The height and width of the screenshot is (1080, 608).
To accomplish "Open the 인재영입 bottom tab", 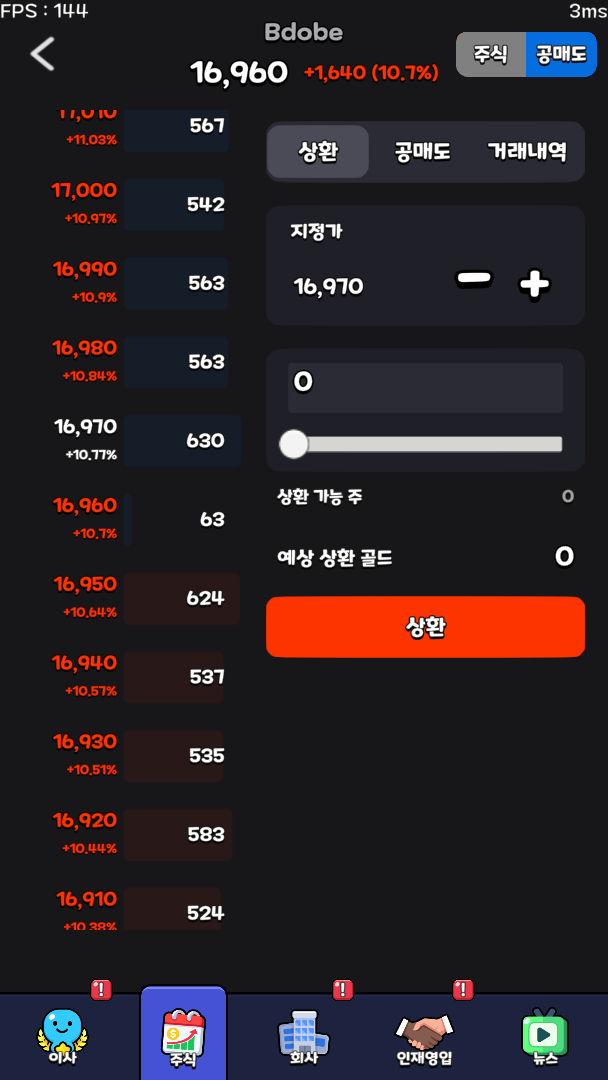I will tap(424, 1035).
